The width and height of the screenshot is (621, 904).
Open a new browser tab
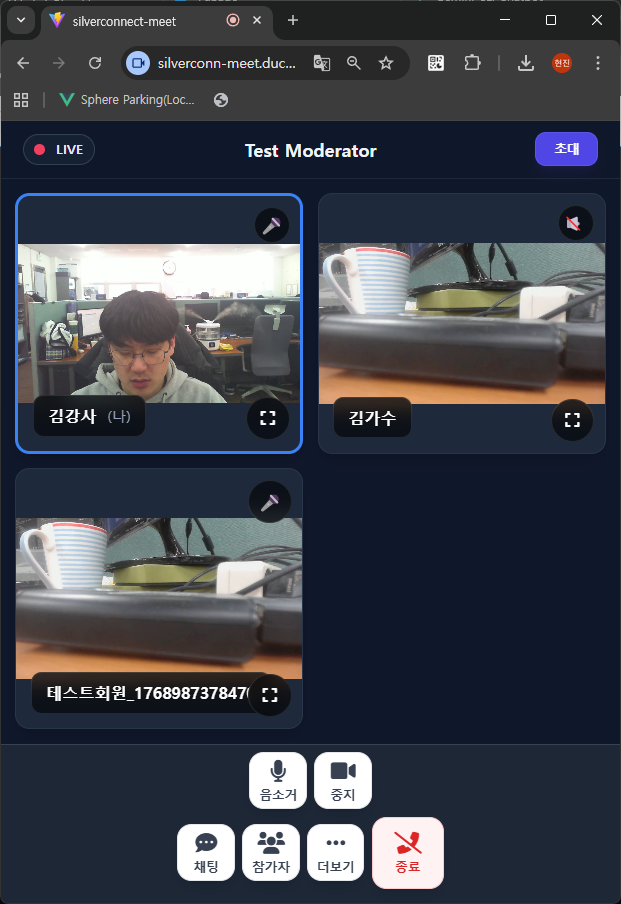(293, 20)
